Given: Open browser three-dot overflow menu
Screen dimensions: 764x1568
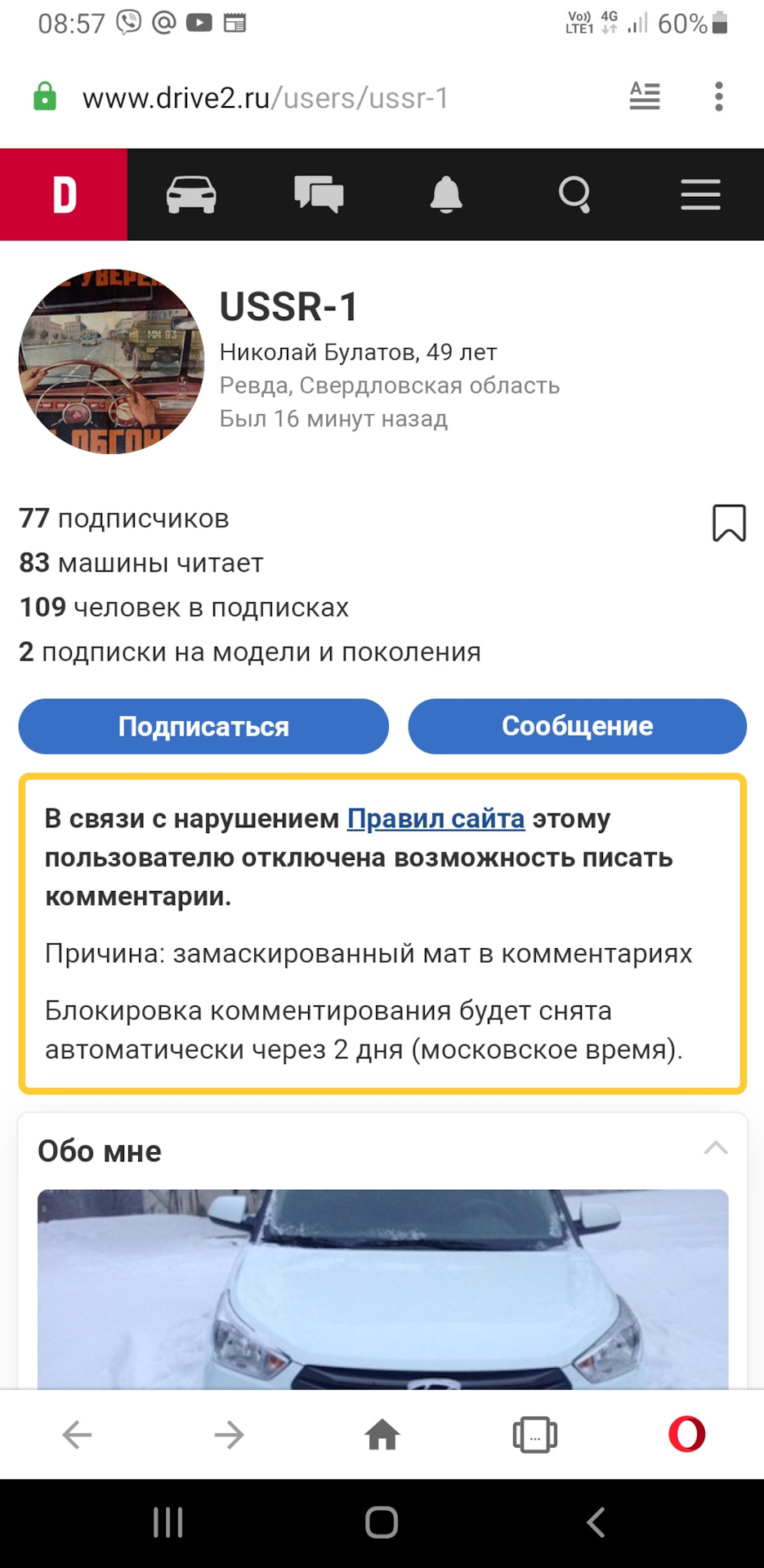Looking at the screenshot, I should [718, 96].
